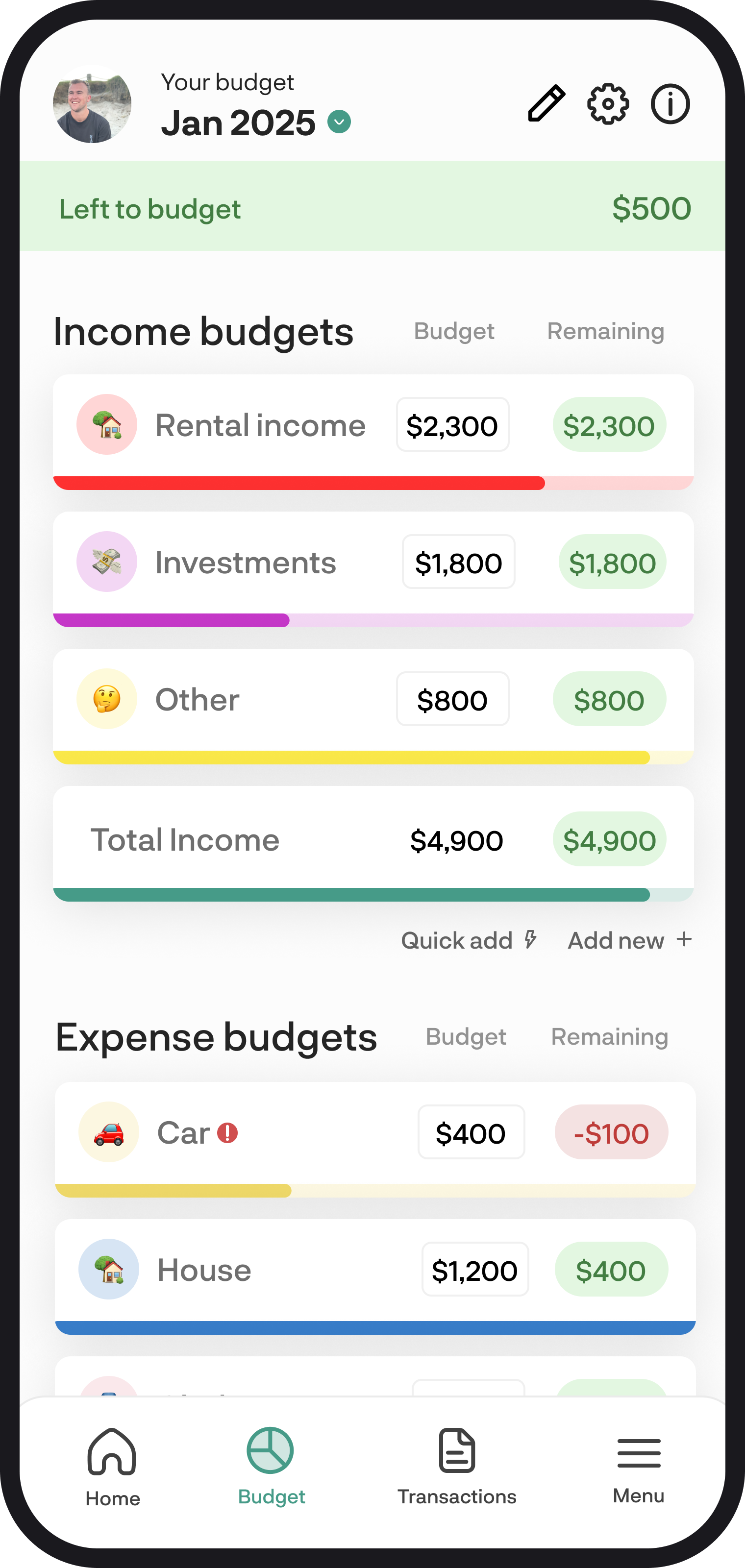Switch to the Transactions tab
Screen dimensions: 745x1568
coord(456,1467)
